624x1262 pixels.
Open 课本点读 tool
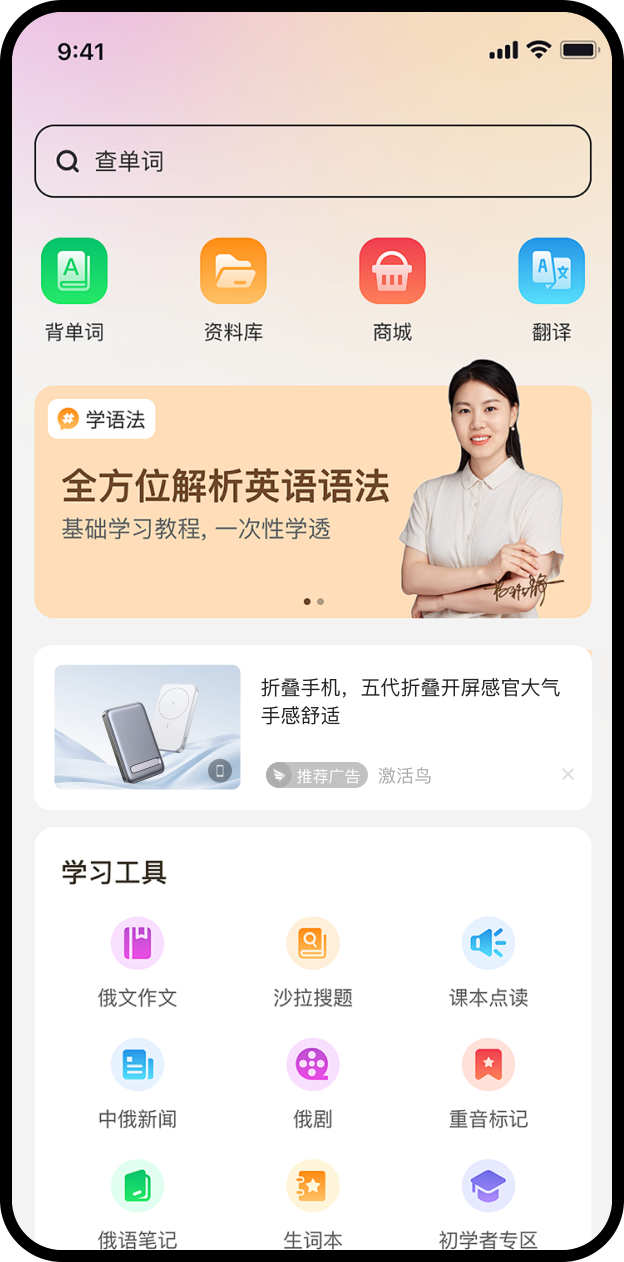pos(488,944)
